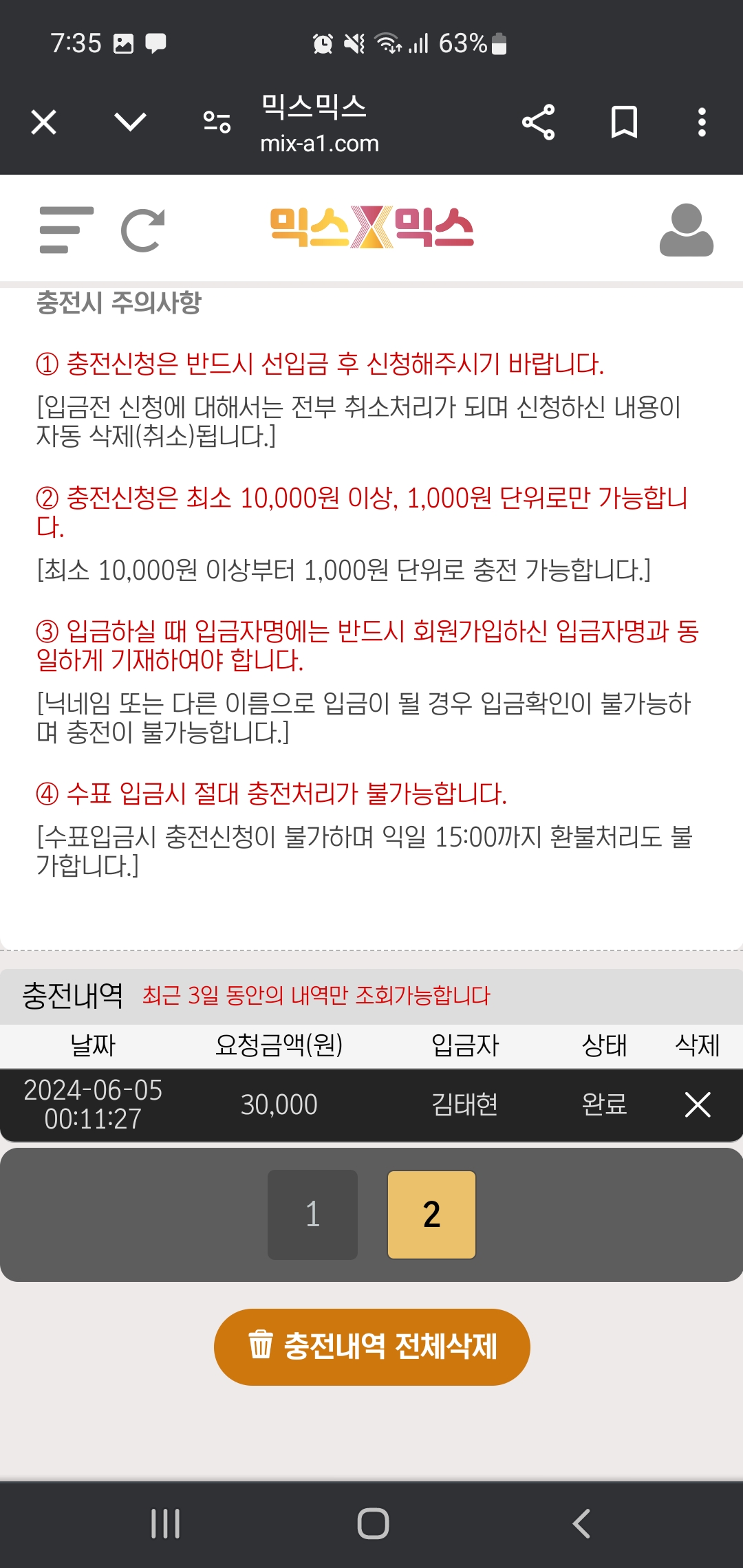Go to page 1 of charge history
Viewport: 743px width, 1568px height.
tap(313, 1215)
